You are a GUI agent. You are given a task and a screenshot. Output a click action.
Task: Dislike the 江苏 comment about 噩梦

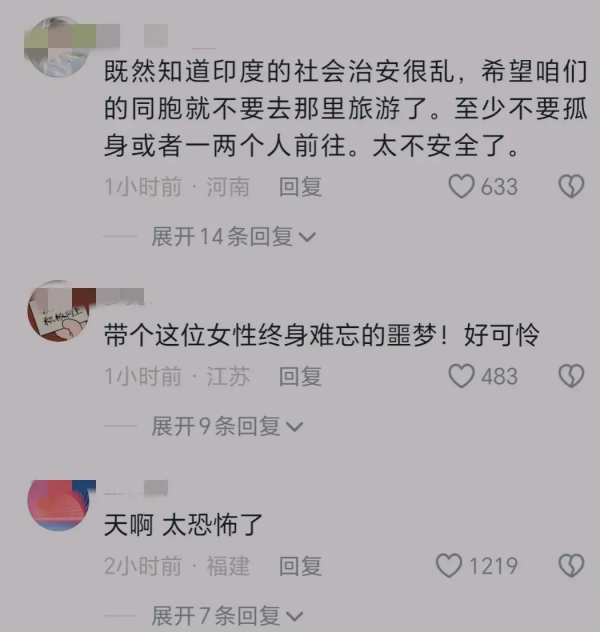coord(570,376)
